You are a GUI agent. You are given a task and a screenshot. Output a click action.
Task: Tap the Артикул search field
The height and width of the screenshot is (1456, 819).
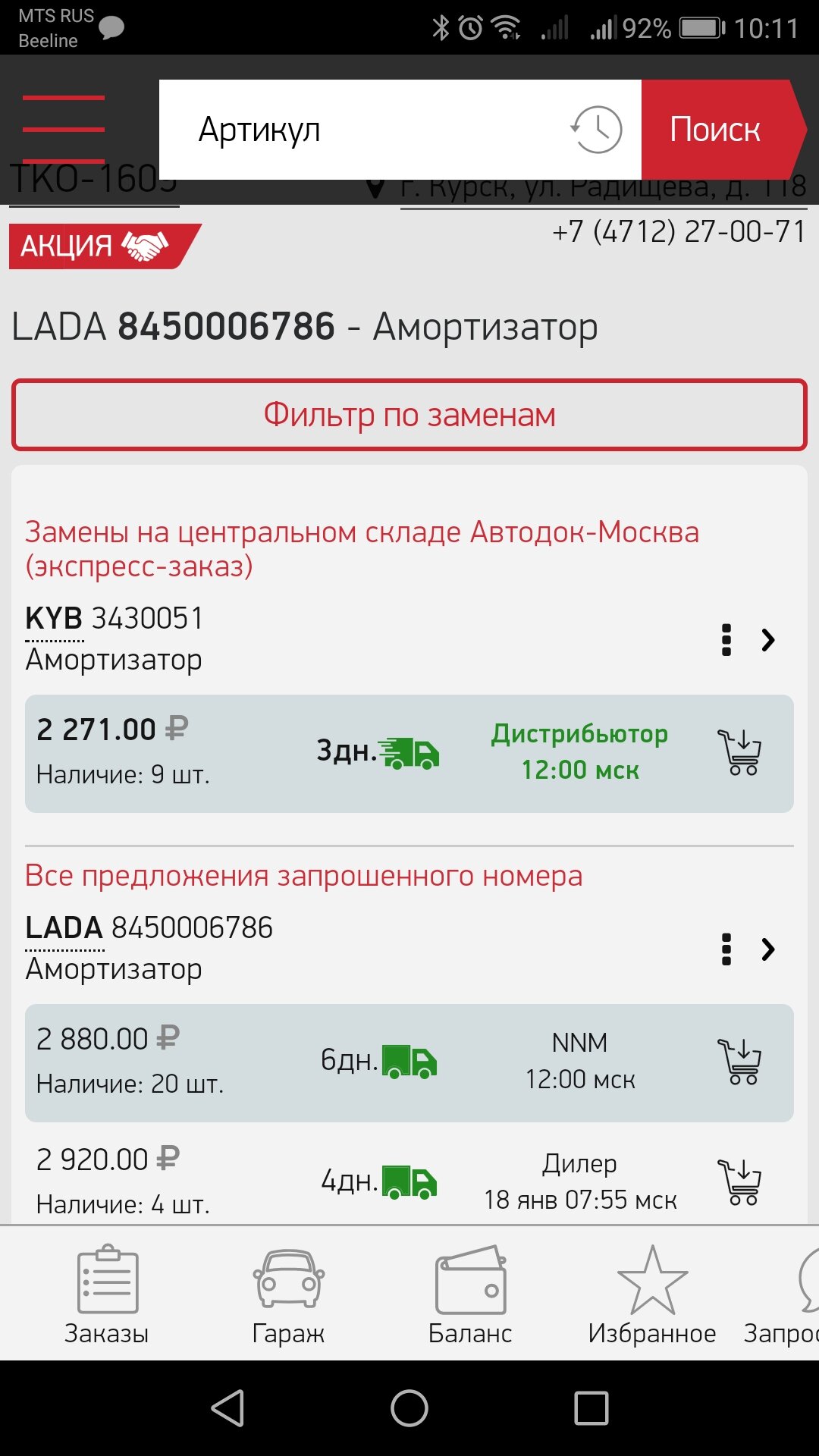(362, 130)
